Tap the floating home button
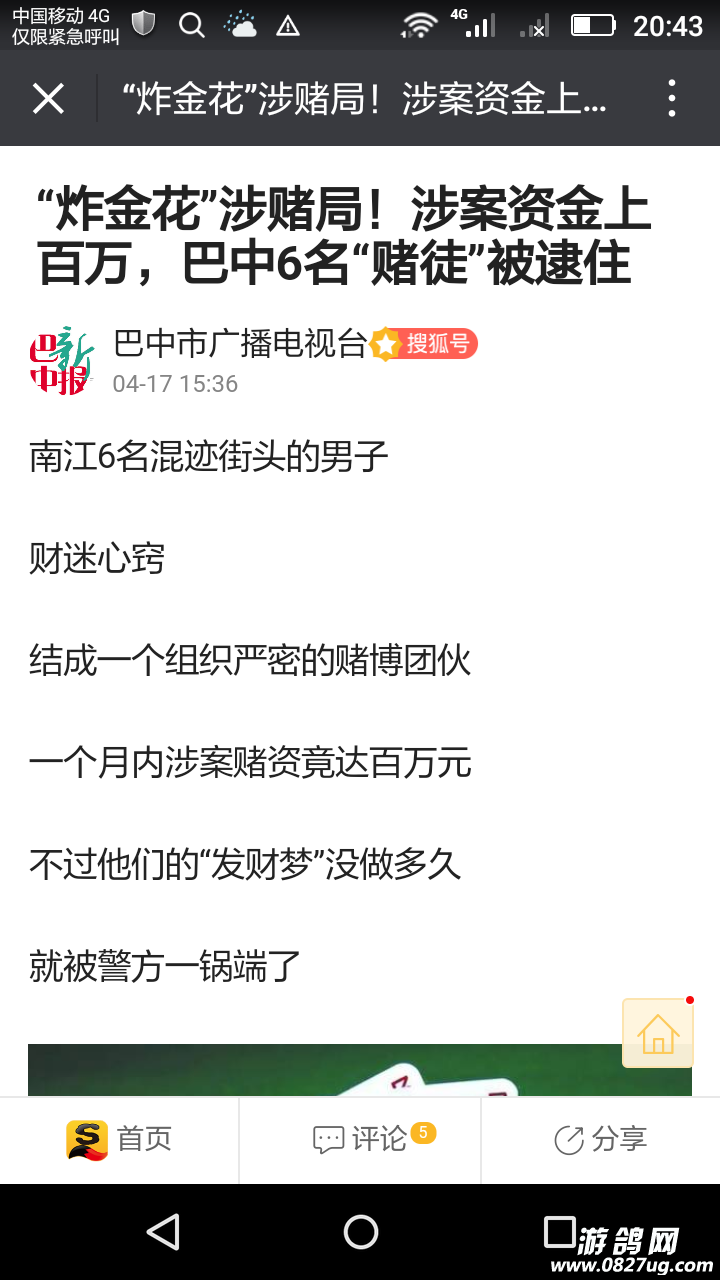Screen dimensions: 720x1280 click(x=657, y=1033)
